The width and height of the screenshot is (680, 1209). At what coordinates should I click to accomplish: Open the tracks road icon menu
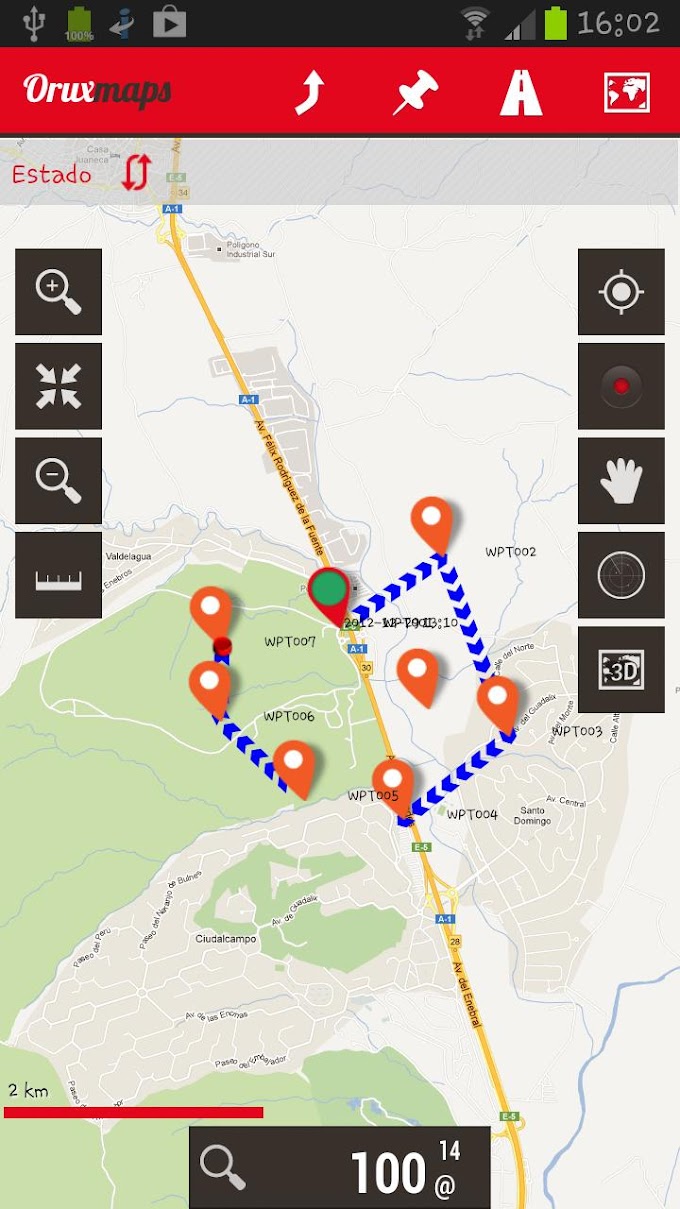pyautogui.click(x=521, y=93)
